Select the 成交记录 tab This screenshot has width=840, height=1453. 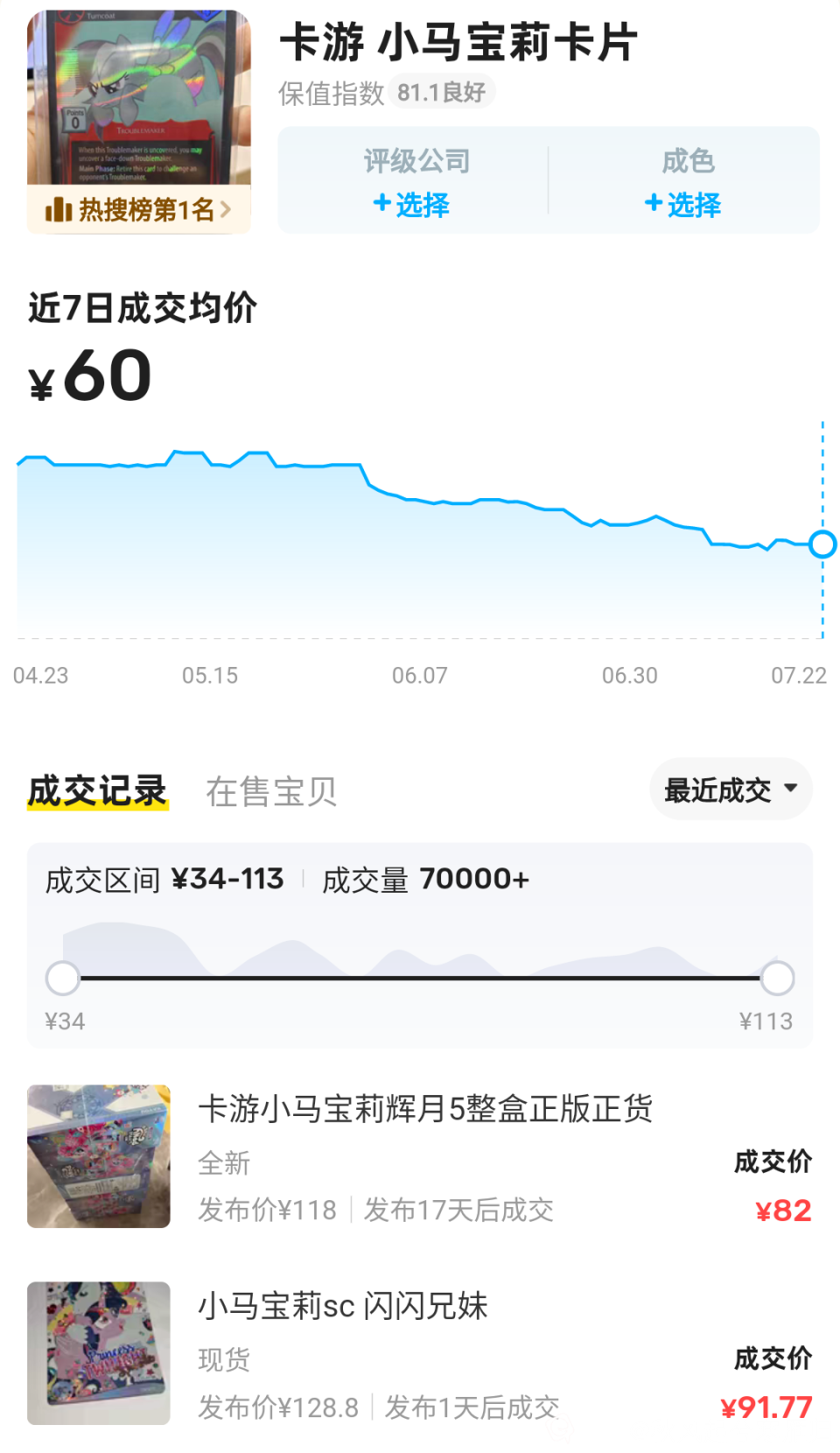97,791
